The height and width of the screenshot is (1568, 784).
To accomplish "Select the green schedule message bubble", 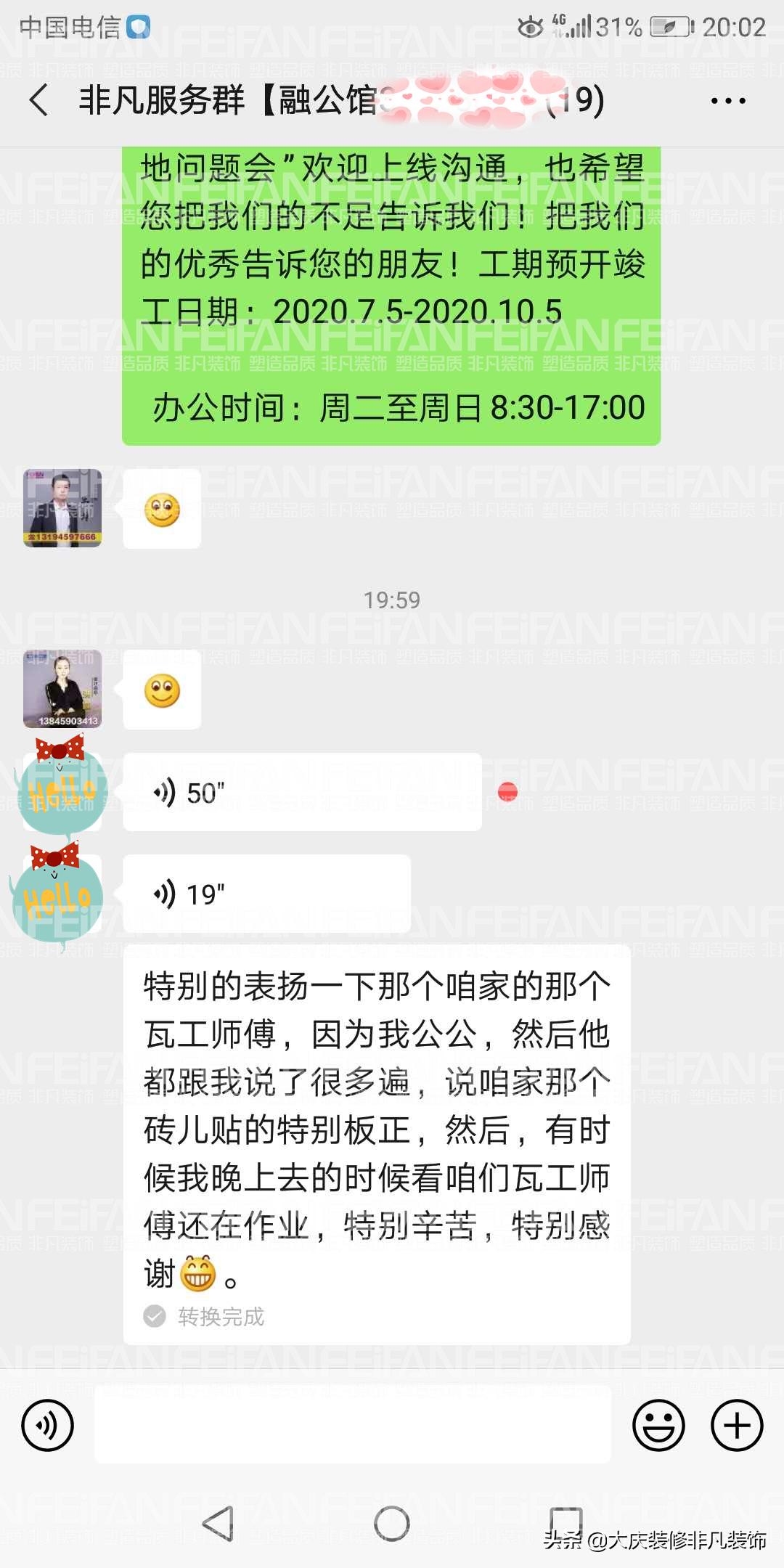I will (x=392, y=290).
